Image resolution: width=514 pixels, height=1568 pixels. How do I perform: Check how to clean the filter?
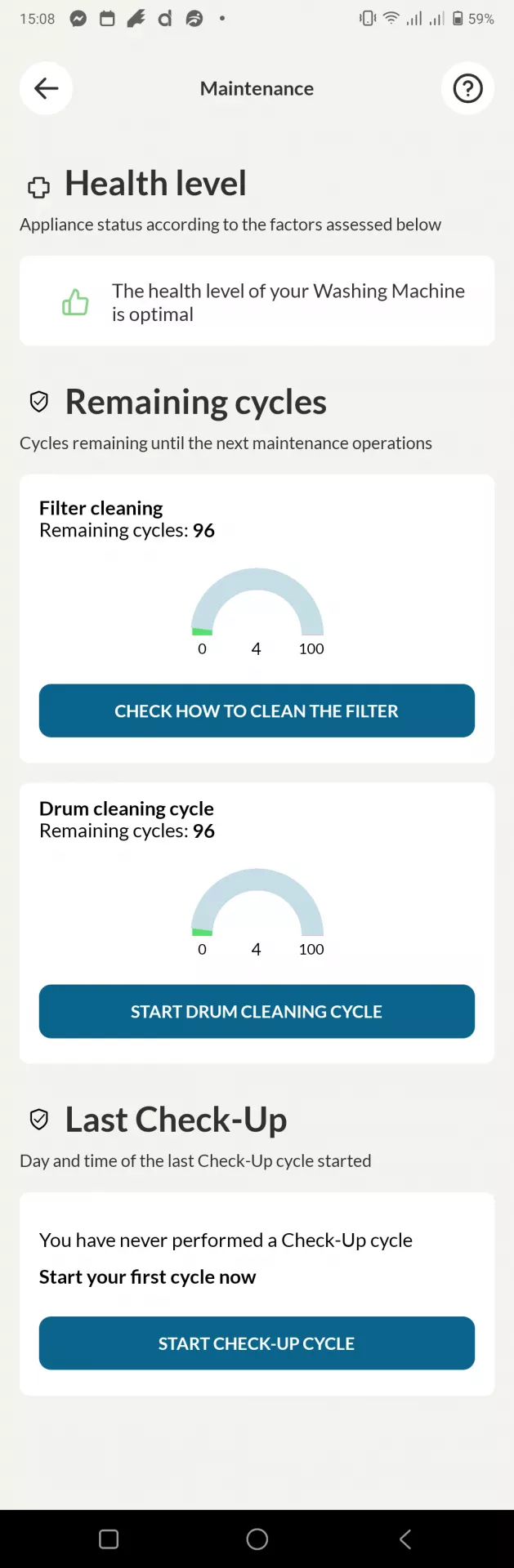click(257, 710)
